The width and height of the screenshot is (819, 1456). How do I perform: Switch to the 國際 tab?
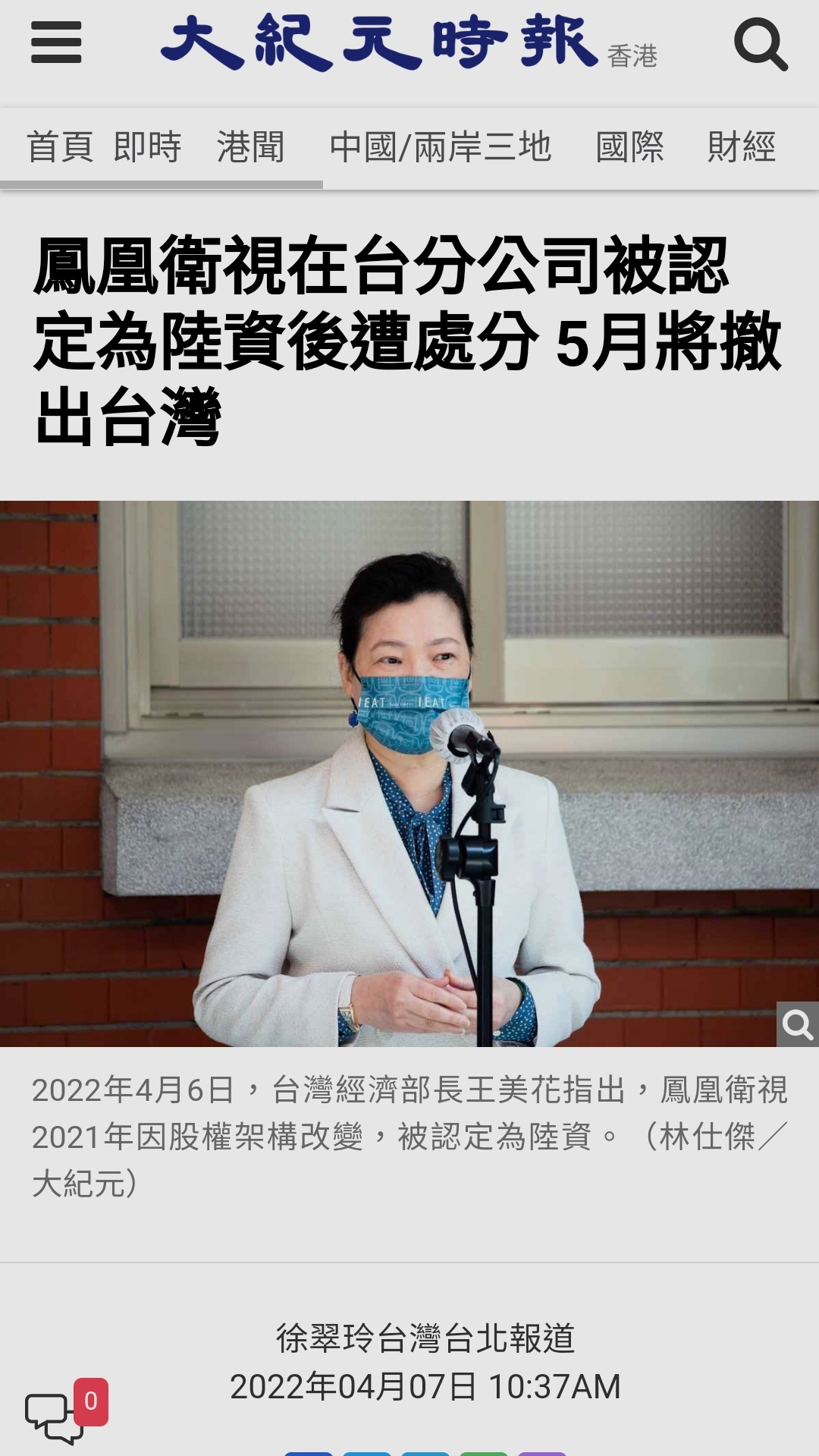pos(629,147)
